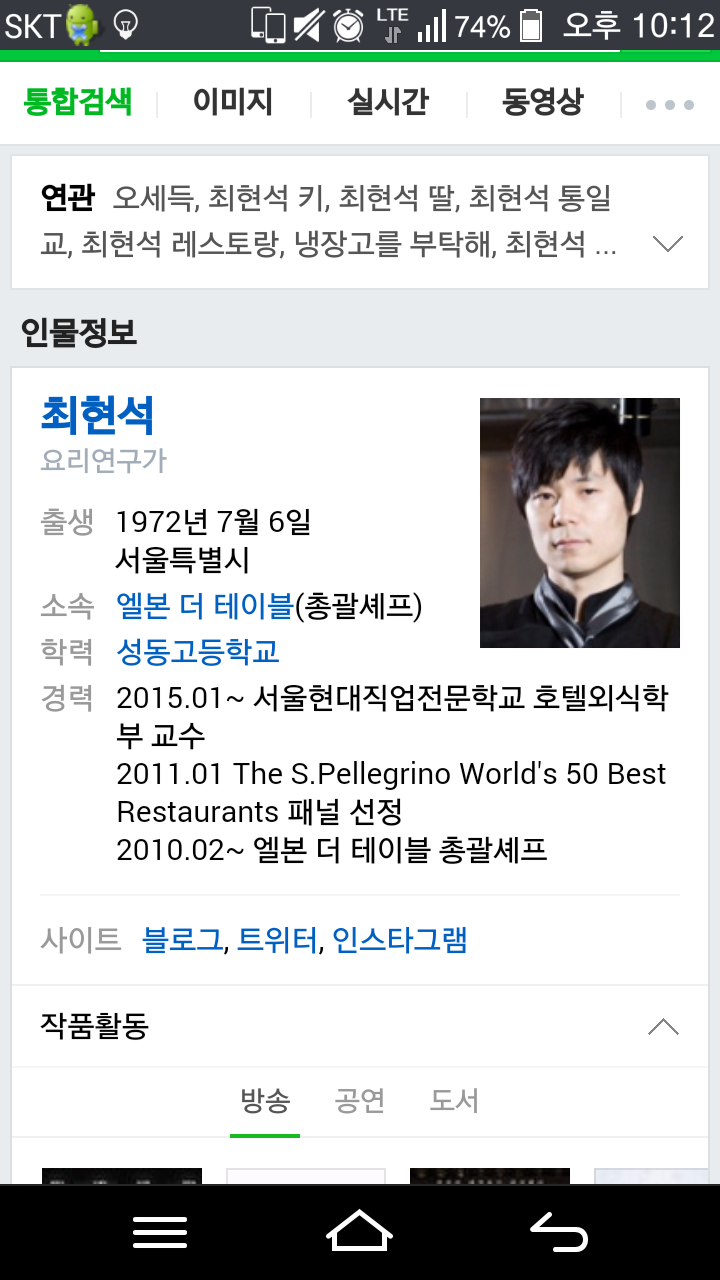Viewport: 720px width, 1280px height.
Task: Expand the 연관 related searches list
Action: (x=667, y=243)
